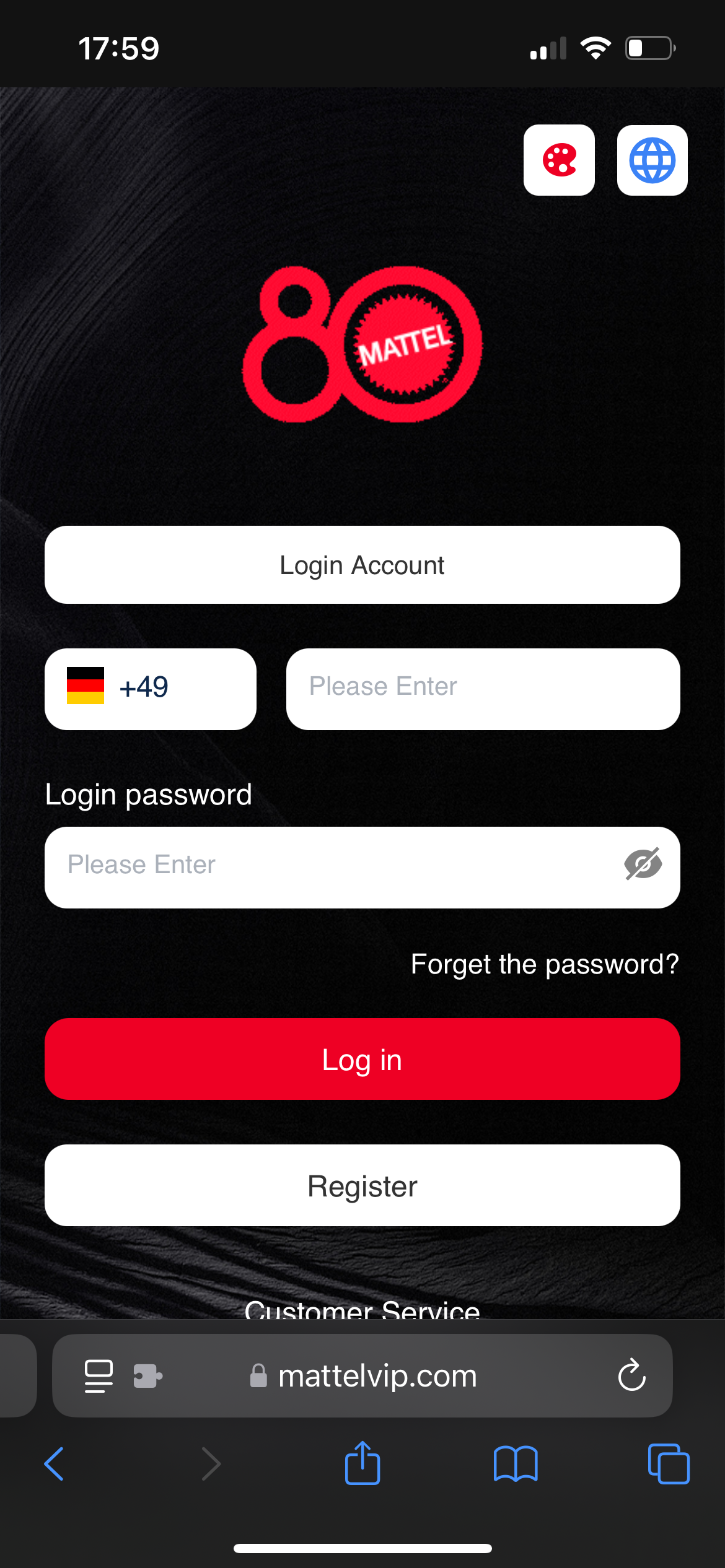This screenshot has width=725, height=1568.
Task: Open the browser extensions icon
Action: pyautogui.click(x=147, y=1376)
